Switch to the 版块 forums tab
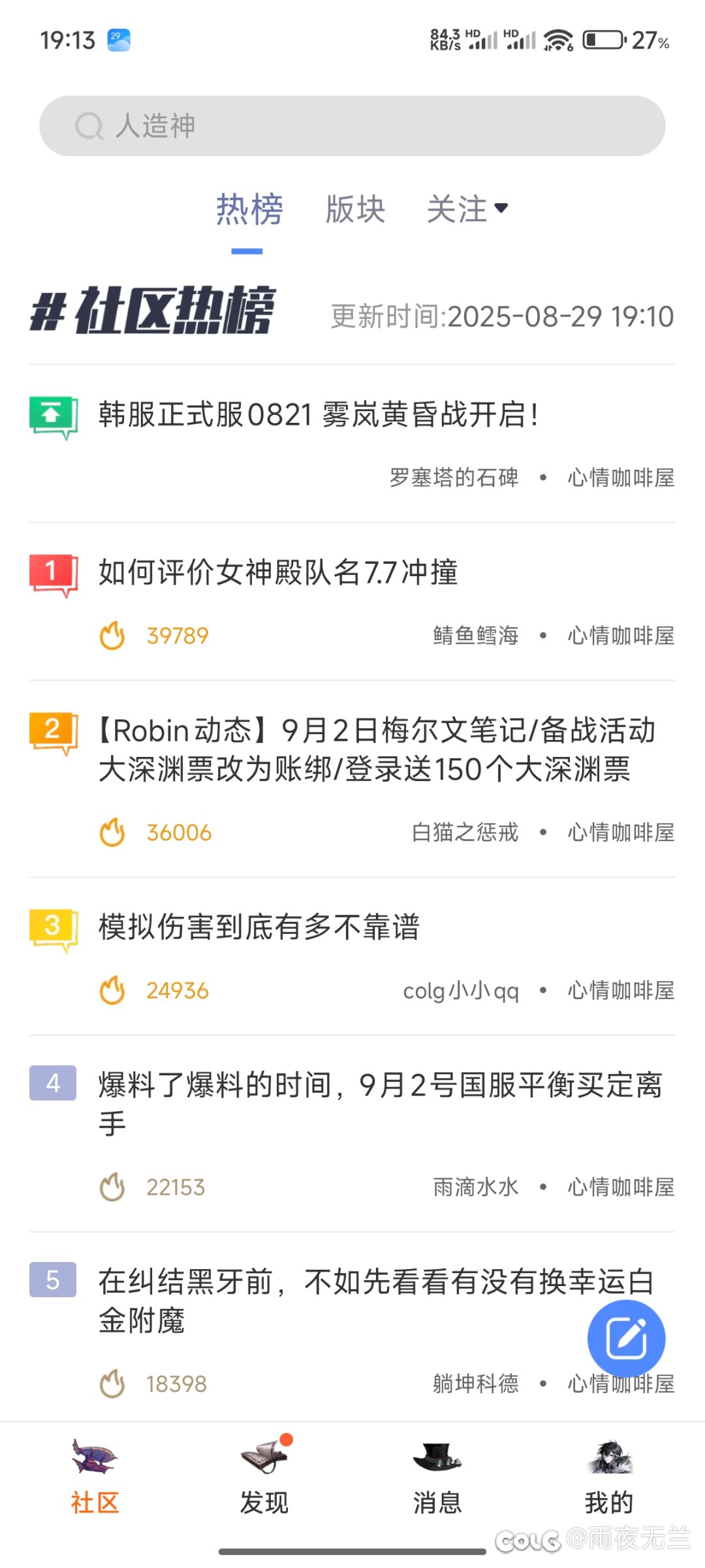This screenshot has height=1568, width=705. tap(354, 210)
